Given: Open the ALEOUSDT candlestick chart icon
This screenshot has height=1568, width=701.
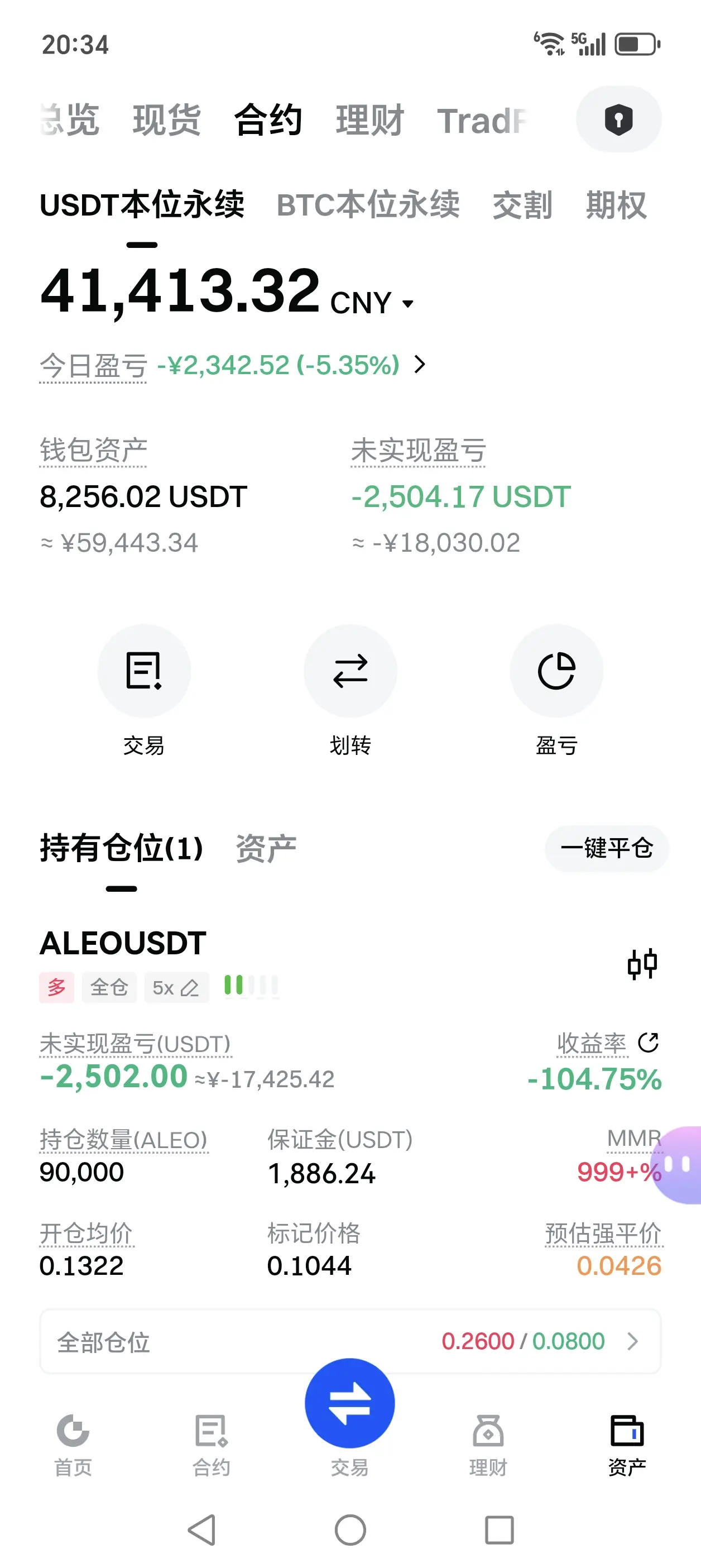Looking at the screenshot, I should coord(642,964).
